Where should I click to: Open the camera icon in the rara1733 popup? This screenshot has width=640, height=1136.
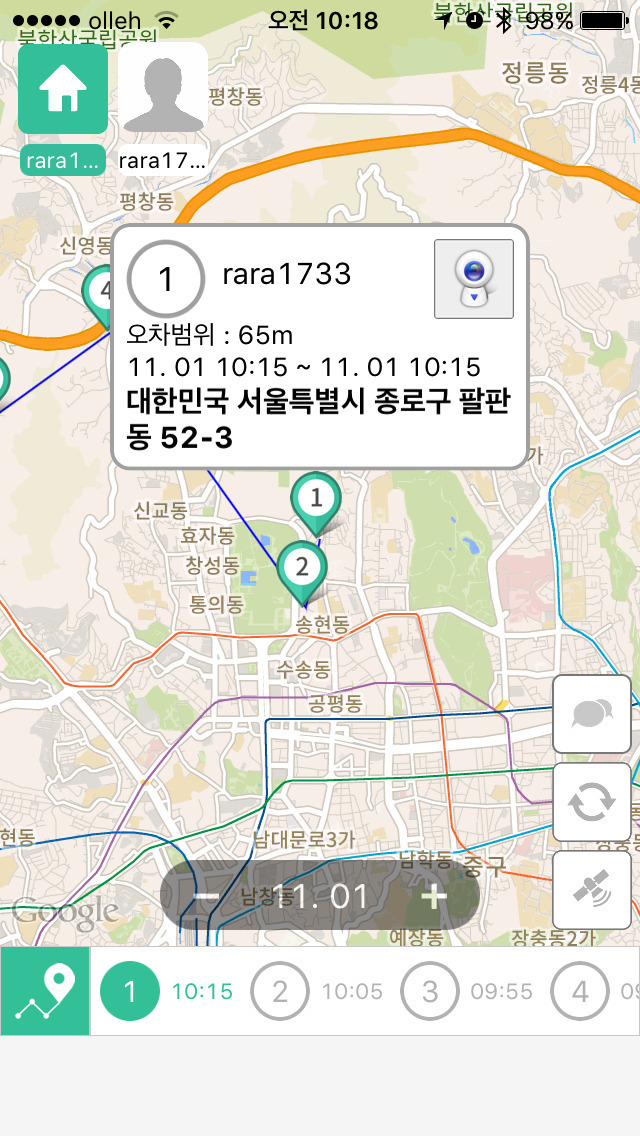click(474, 279)
